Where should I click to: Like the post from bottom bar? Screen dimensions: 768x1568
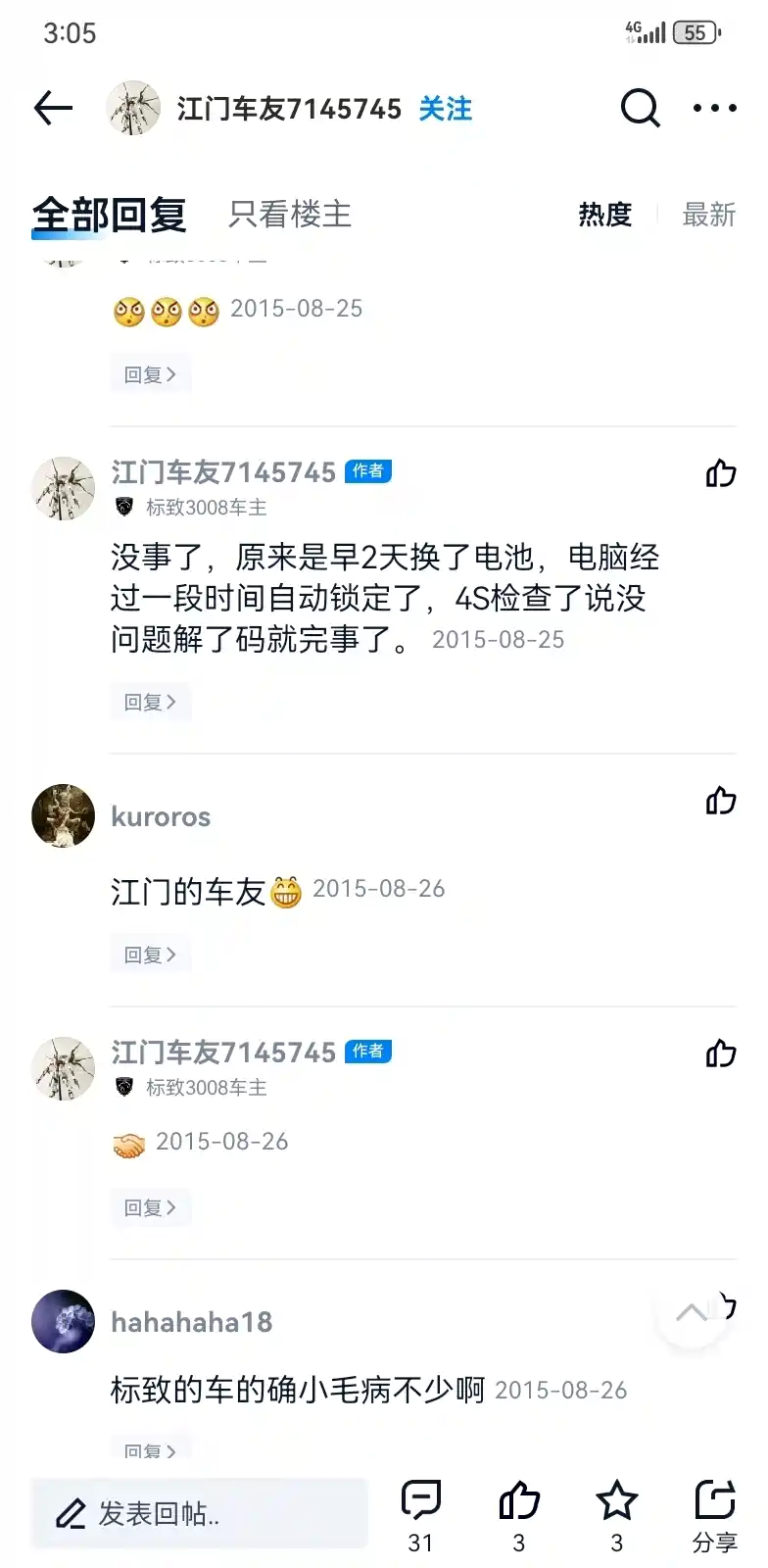pyautogui.click(x=519, y=1513)
